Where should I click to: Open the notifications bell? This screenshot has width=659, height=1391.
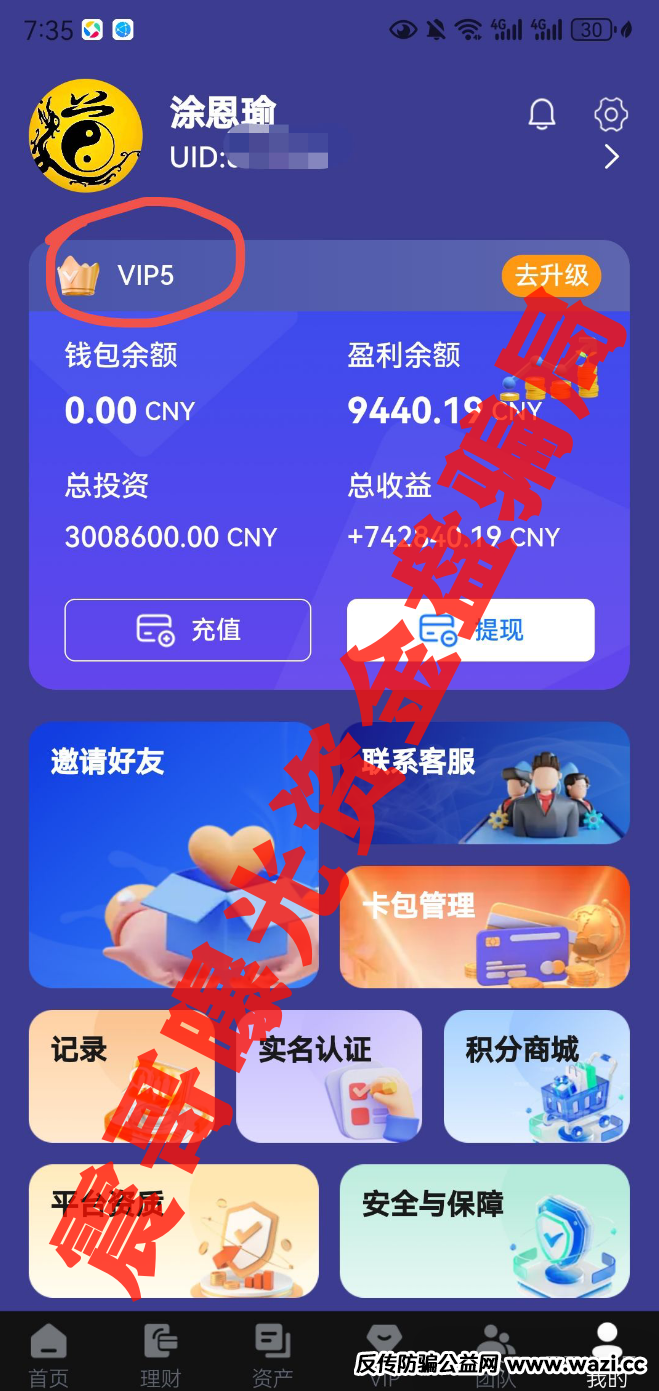coord(542,115)
